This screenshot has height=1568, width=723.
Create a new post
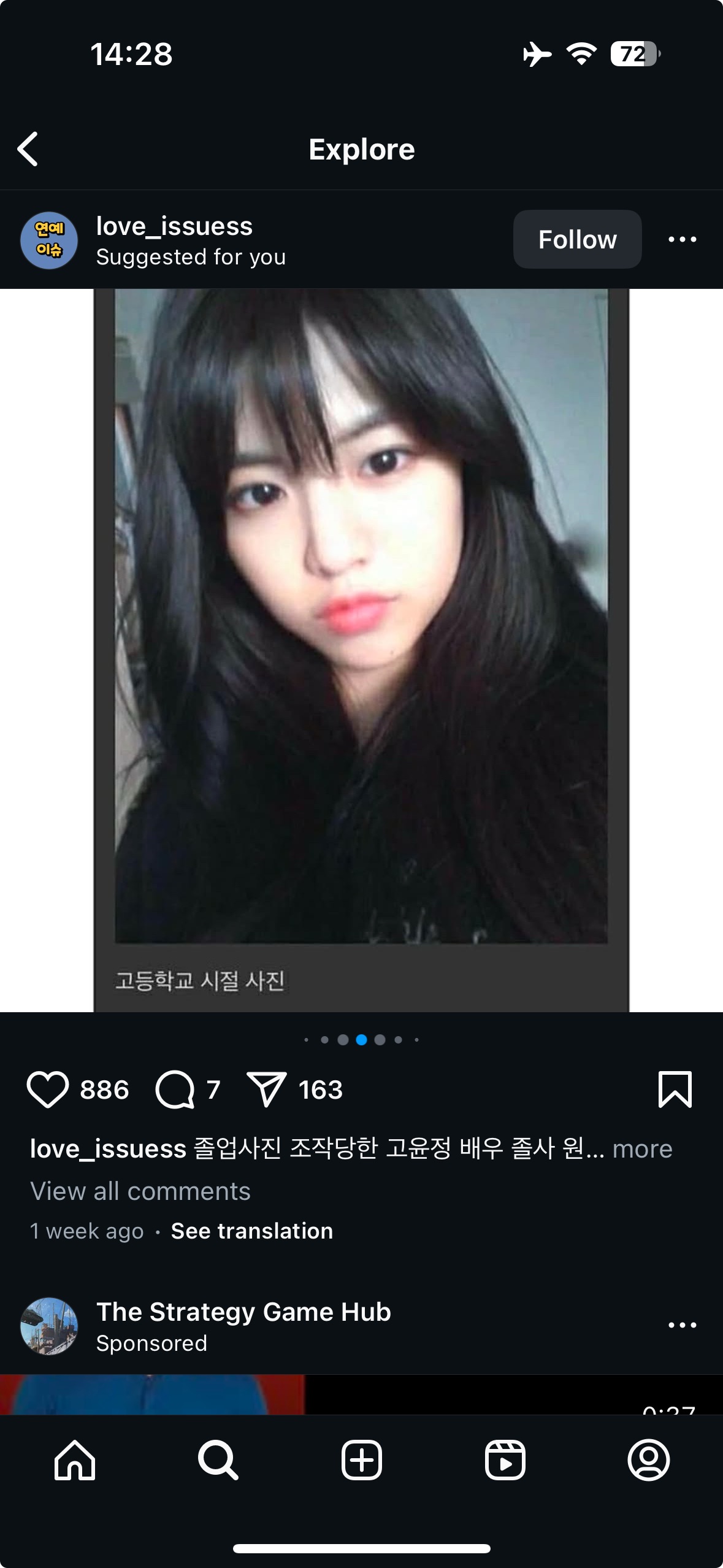361,1460
